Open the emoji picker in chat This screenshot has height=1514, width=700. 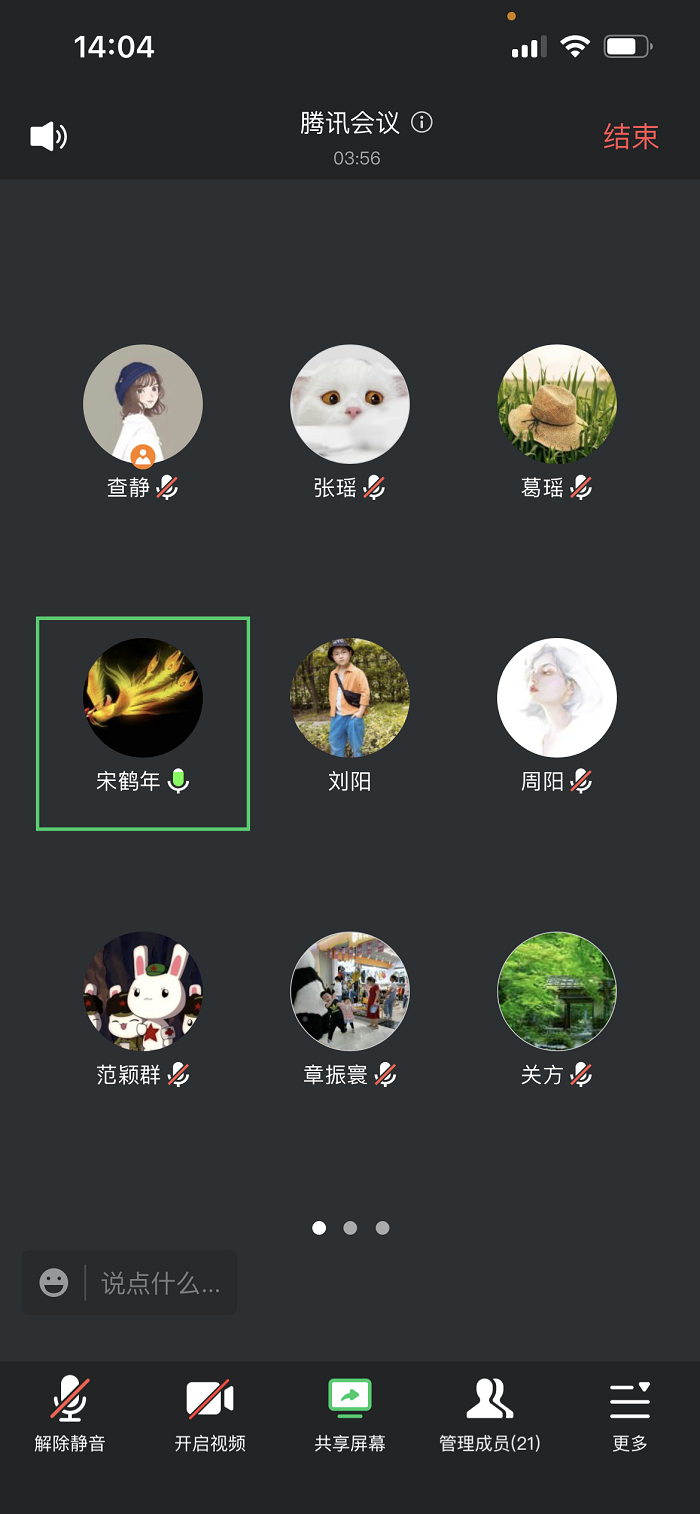(x=54, y=1283)
